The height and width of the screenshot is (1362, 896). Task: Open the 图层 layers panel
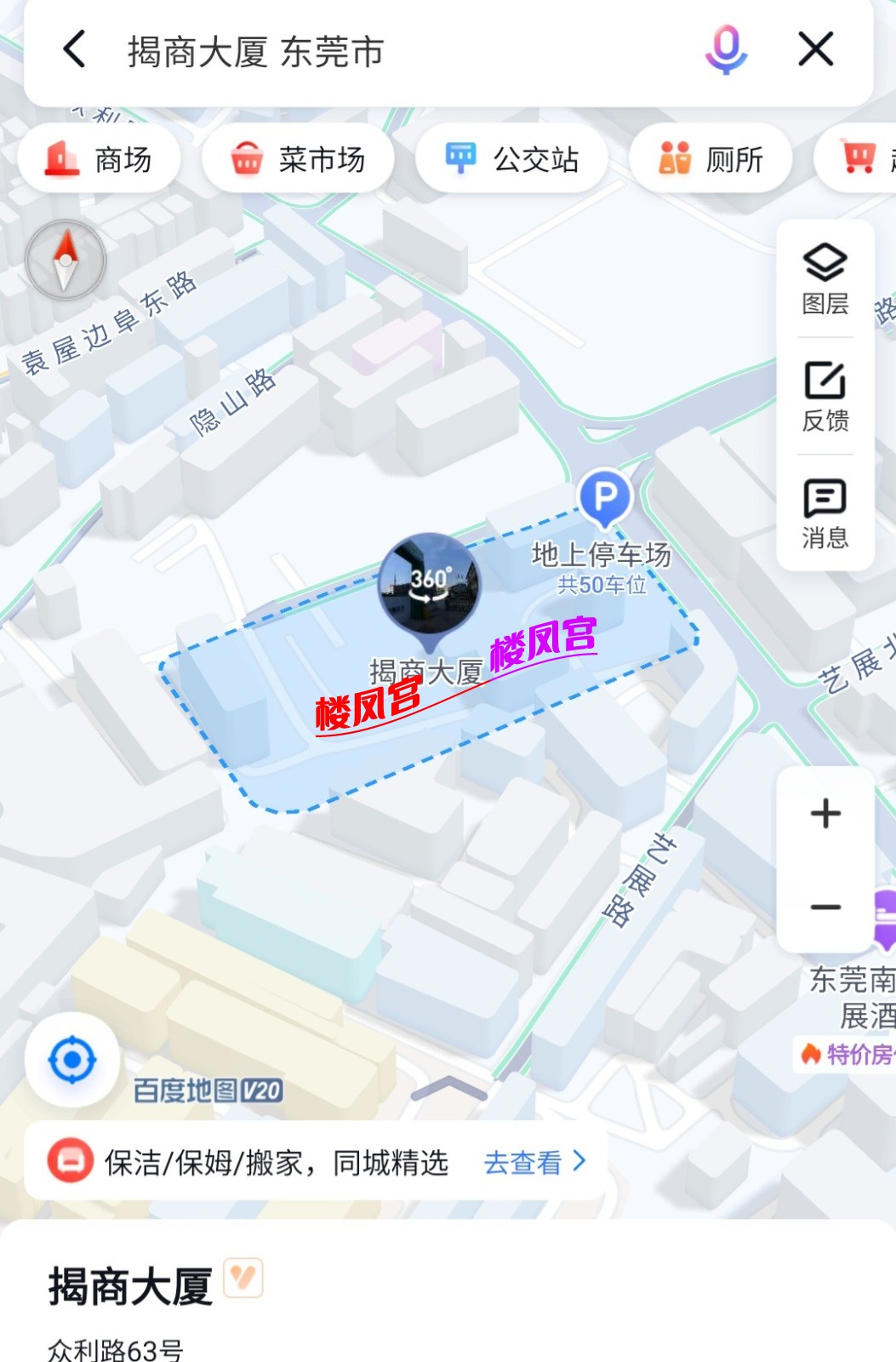[x=825, y=278]
